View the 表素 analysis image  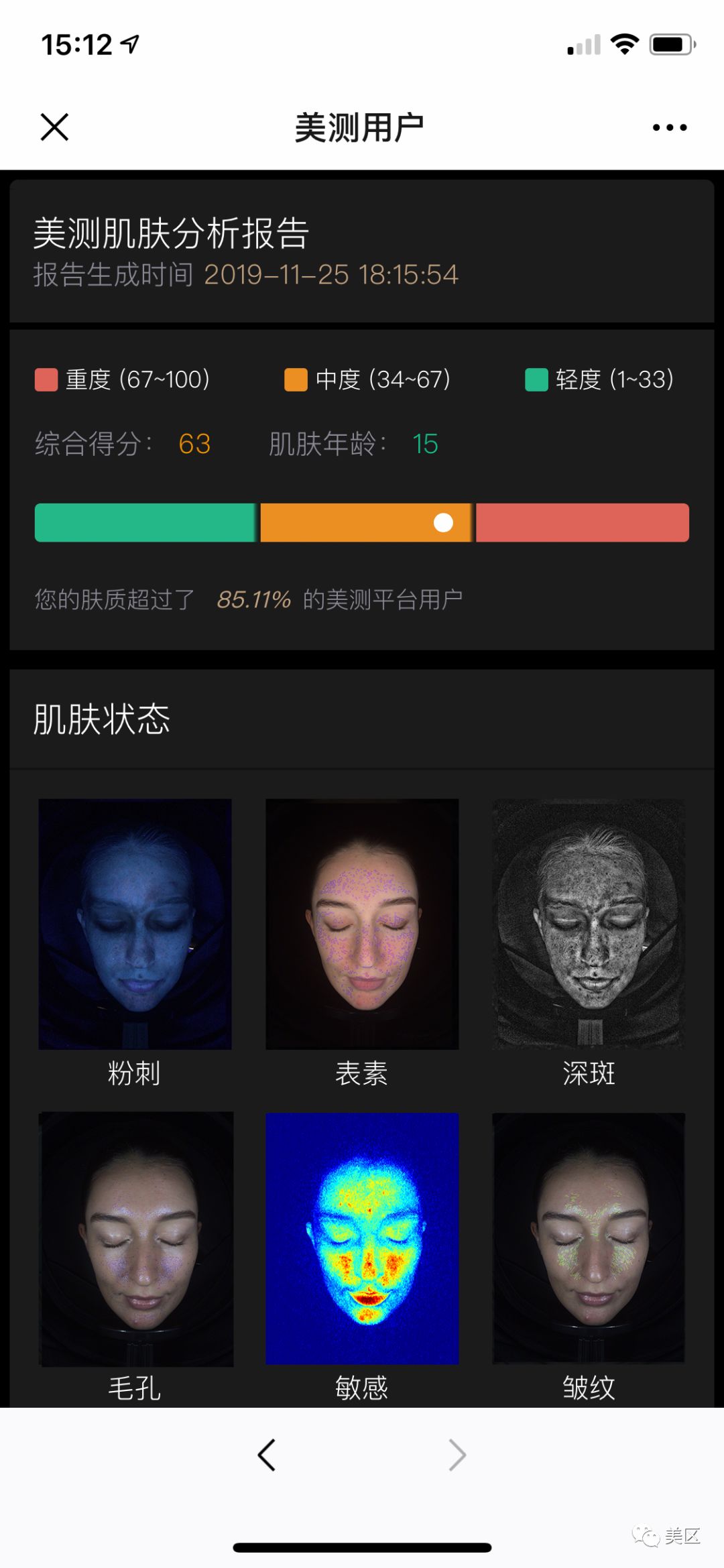(x=362, y=924)
